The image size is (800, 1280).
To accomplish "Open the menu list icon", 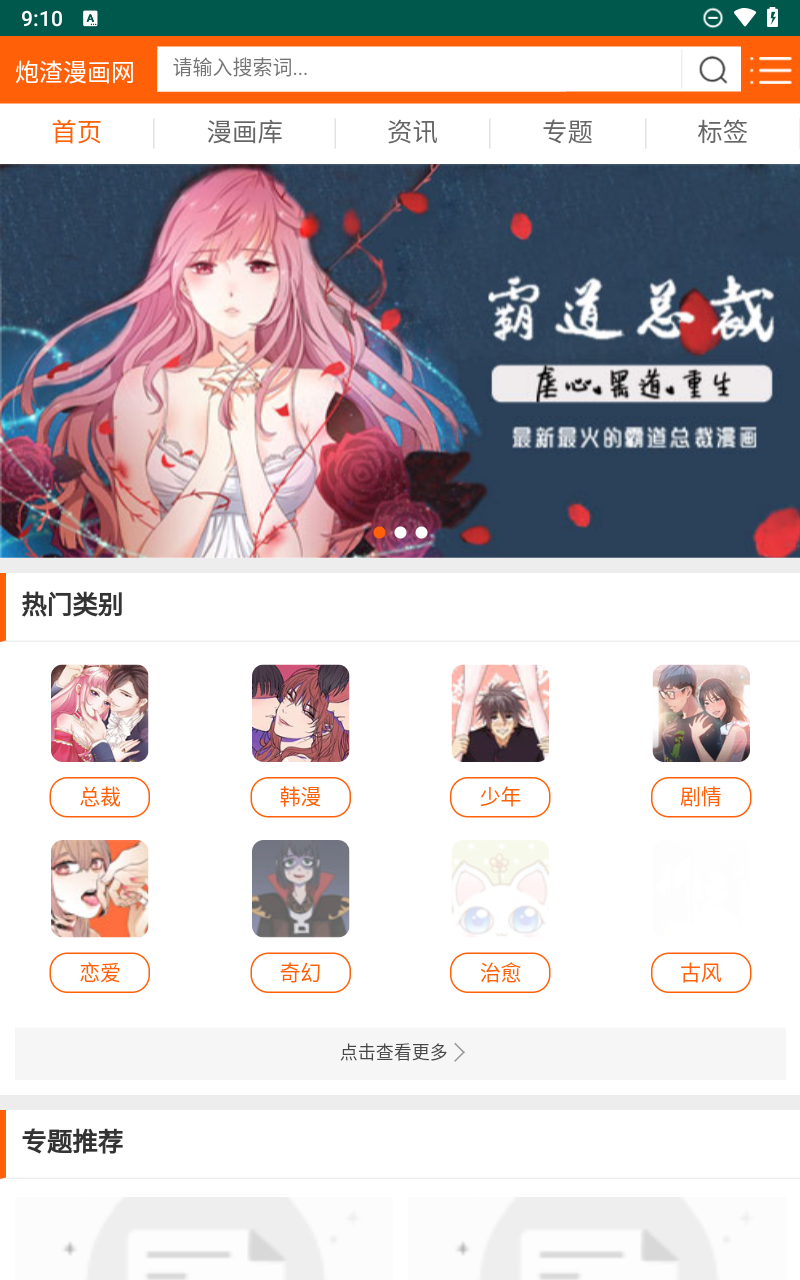I will click(771, 70).
